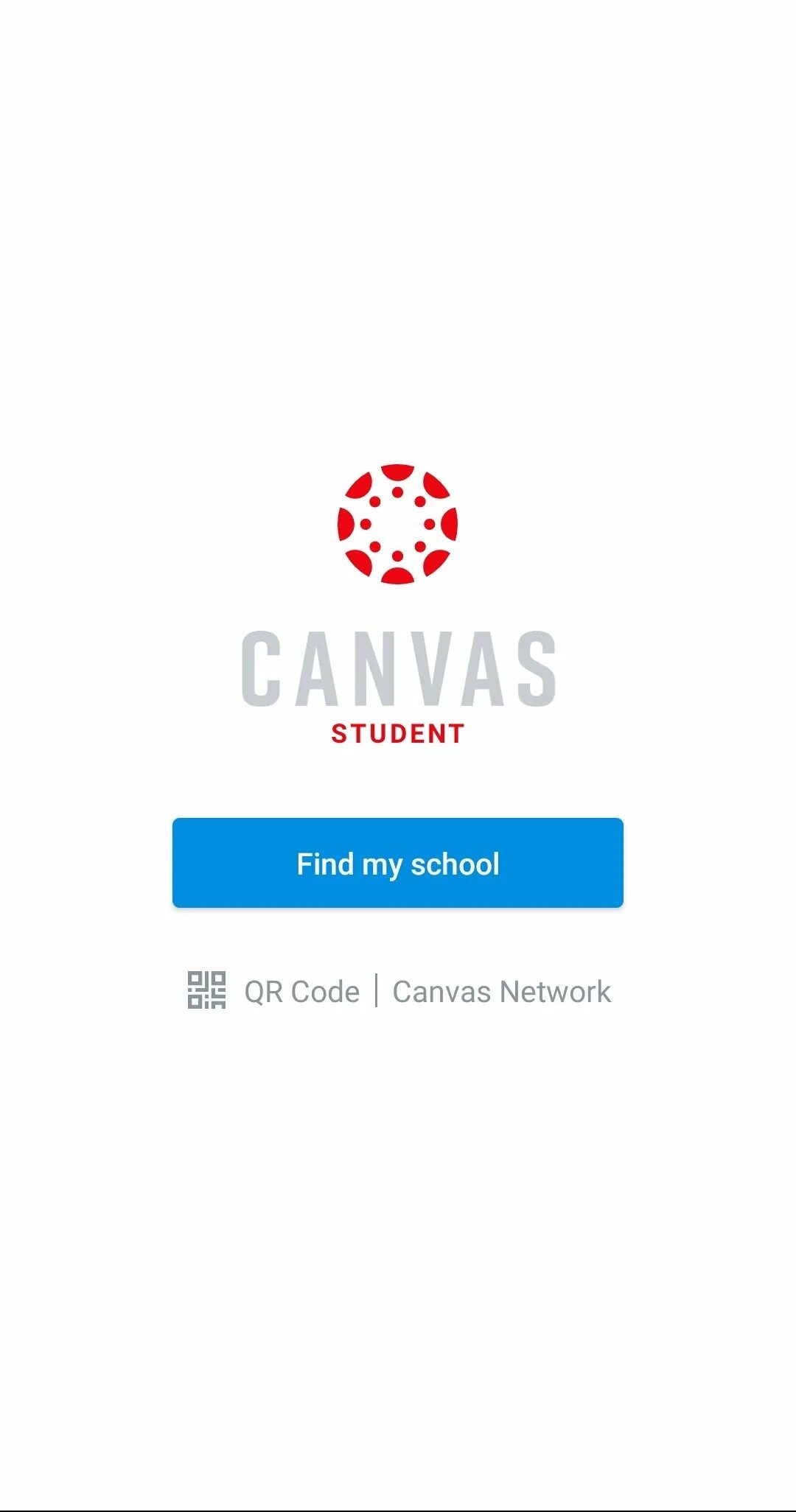The height and width of the screenshot is (1512, 796).
Task: Open the Canvas logo at top of screen
Action: [397, 524]
